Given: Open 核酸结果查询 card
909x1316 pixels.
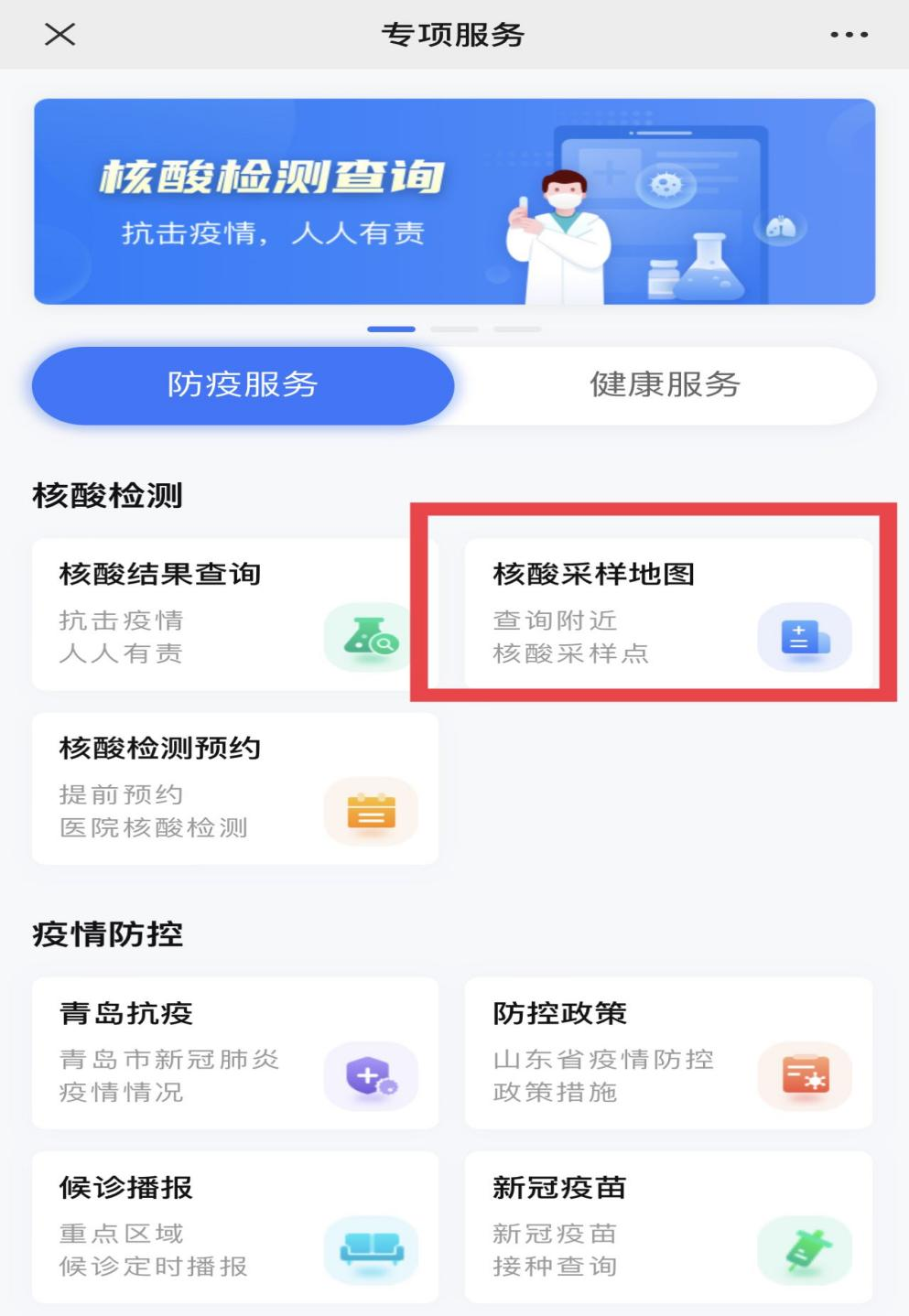Looking at the screenshot, I should 234,613.
